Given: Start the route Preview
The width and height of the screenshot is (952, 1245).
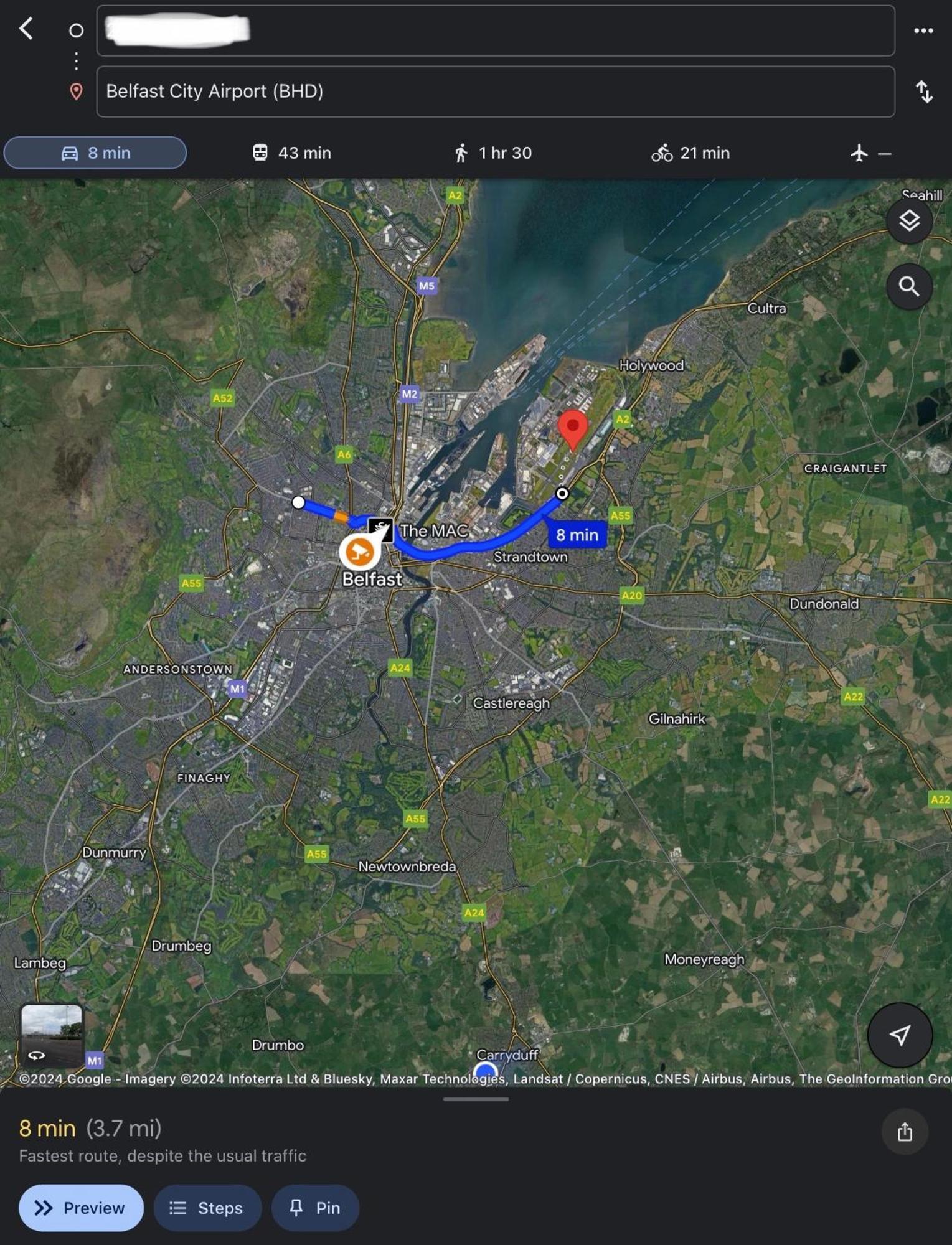Looking at the screenshot, I should tap(81, 1208).
